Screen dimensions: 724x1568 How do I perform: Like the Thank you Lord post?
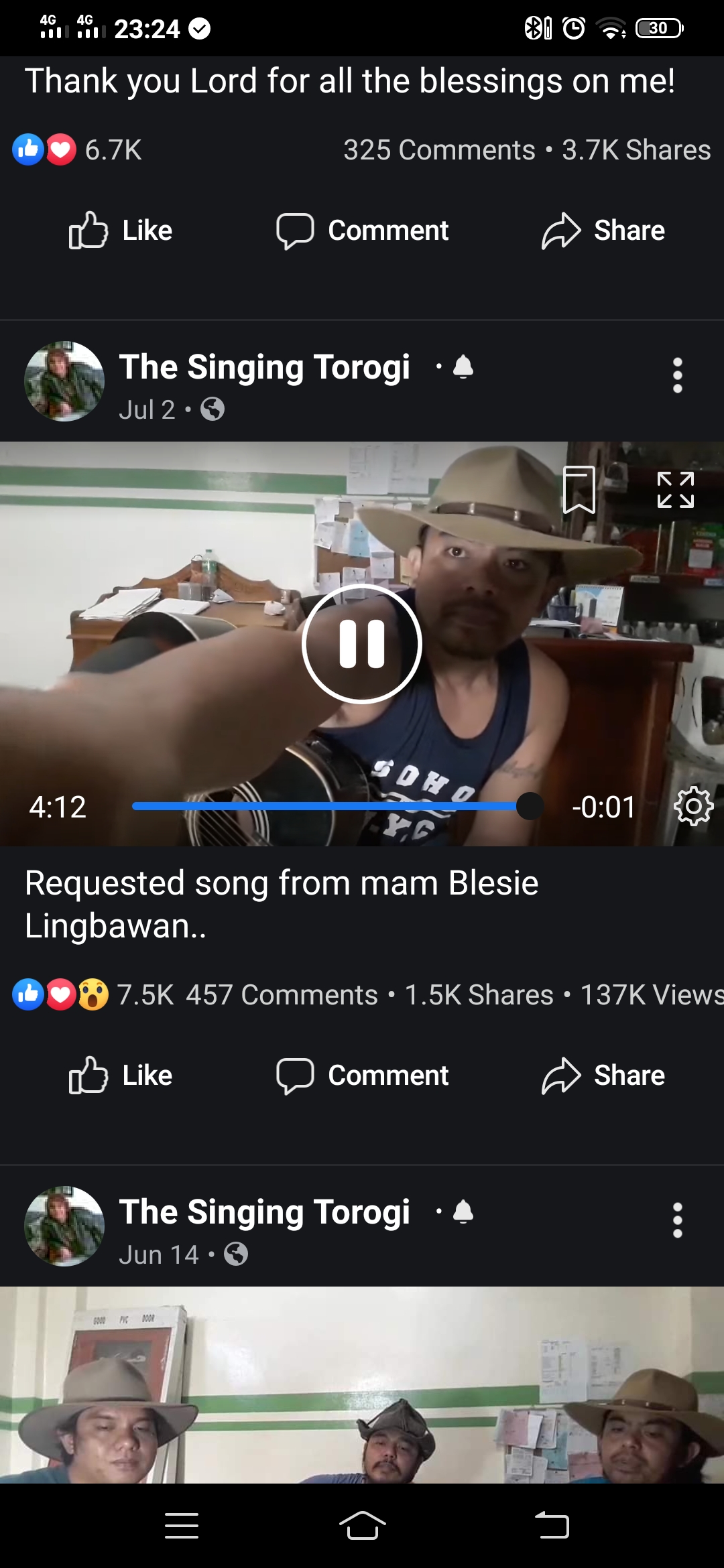[x=121, y=231]
